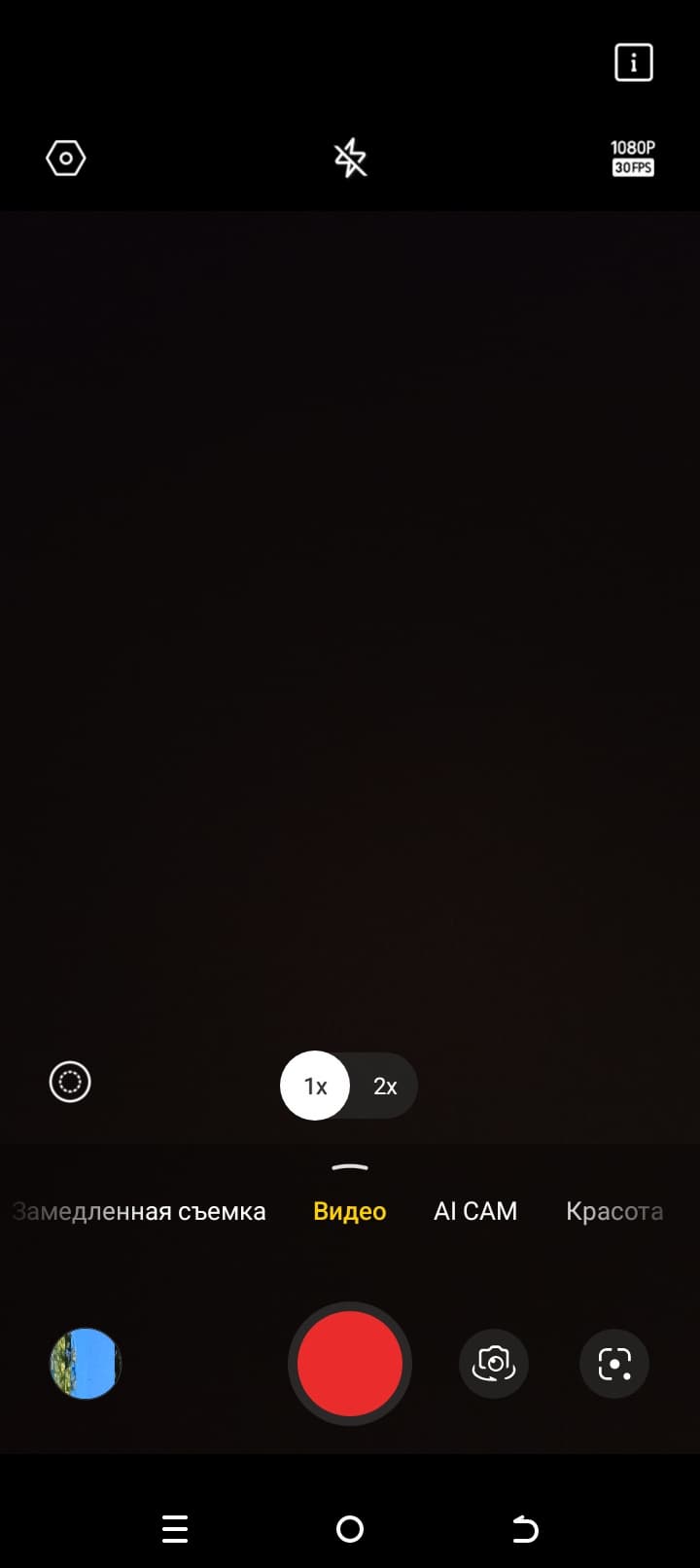This screenshot has height=1568, width=700.
Task: Select the Видео mode
Action: (x=350, y=1211)
